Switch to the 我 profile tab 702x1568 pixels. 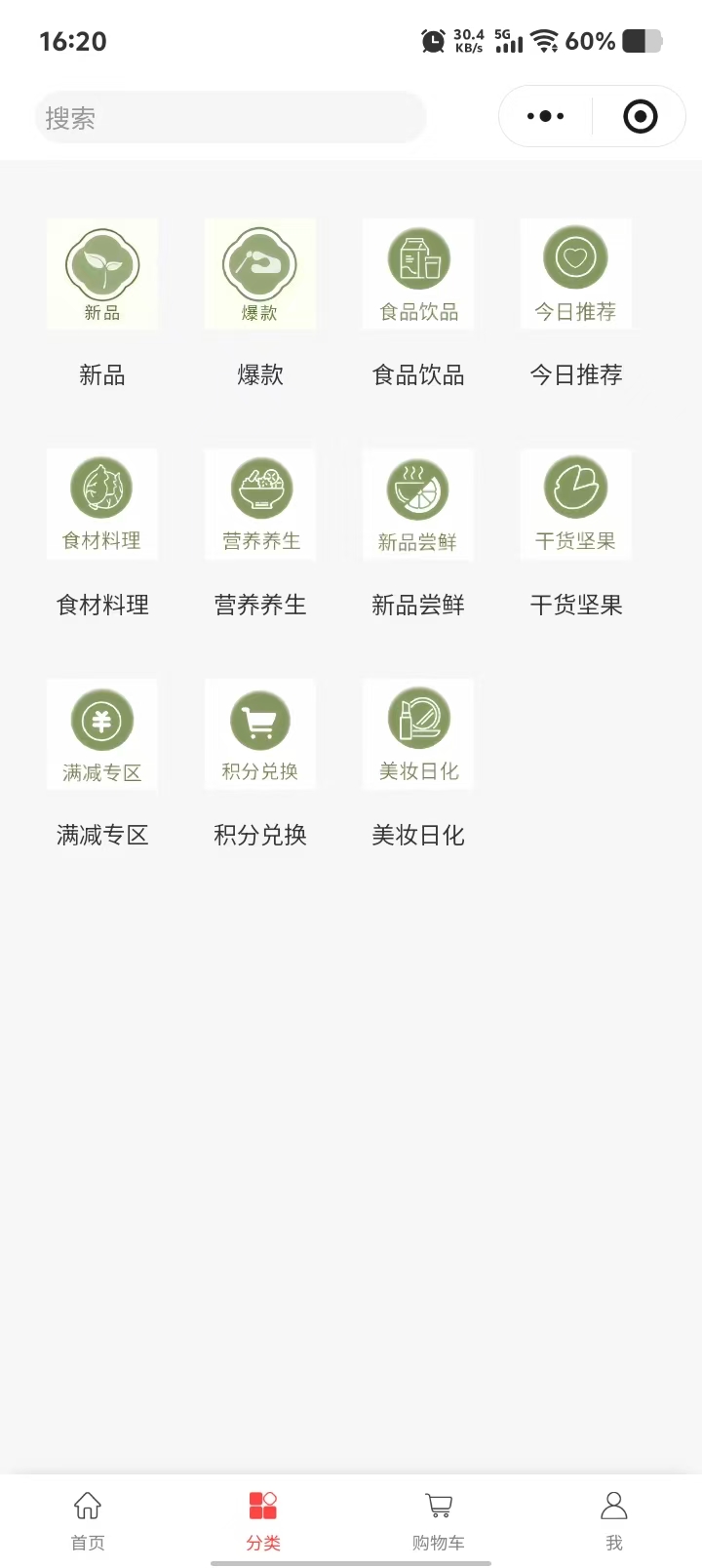coord(614,1519)
